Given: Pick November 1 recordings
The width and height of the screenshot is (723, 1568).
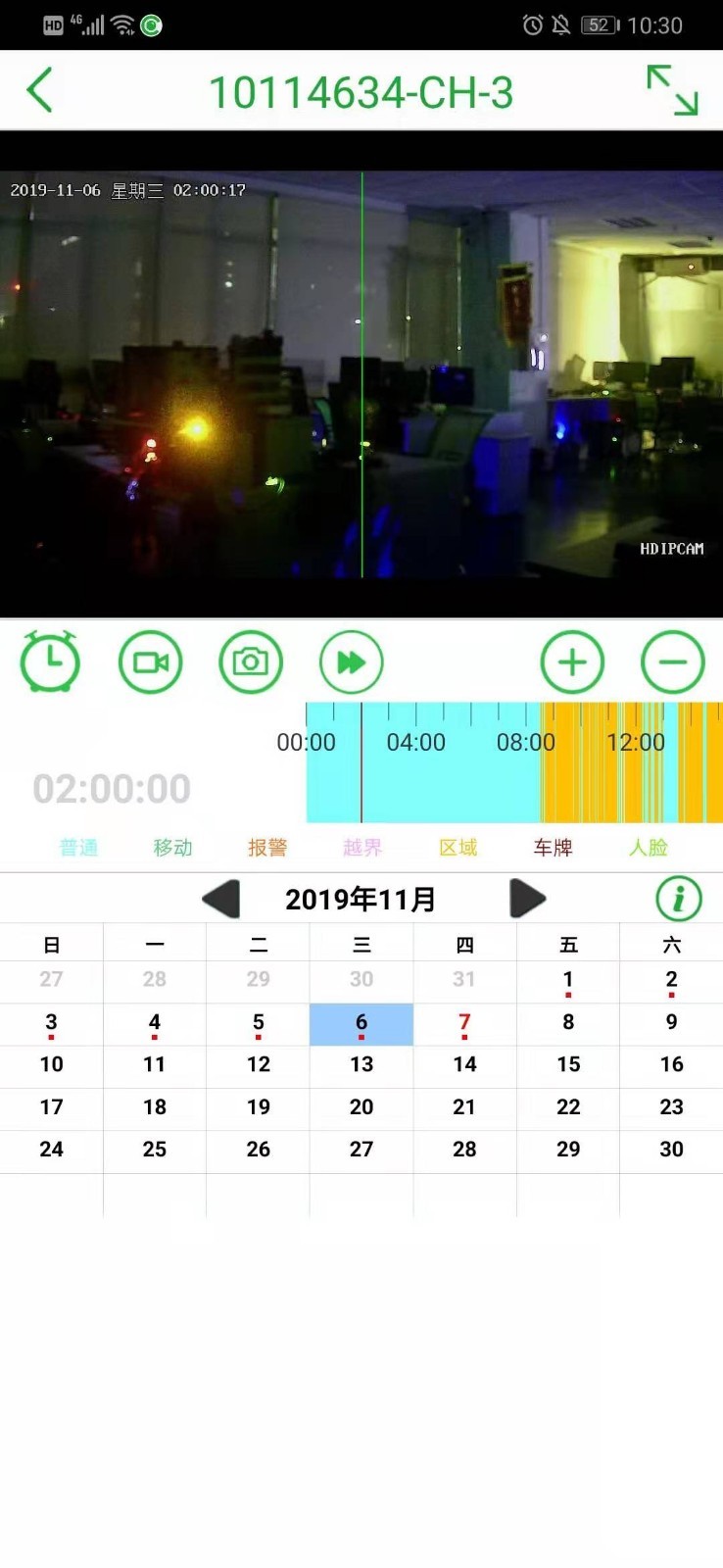Looking at the screenshot, I should pyautogui.click(x=568, y=980).
